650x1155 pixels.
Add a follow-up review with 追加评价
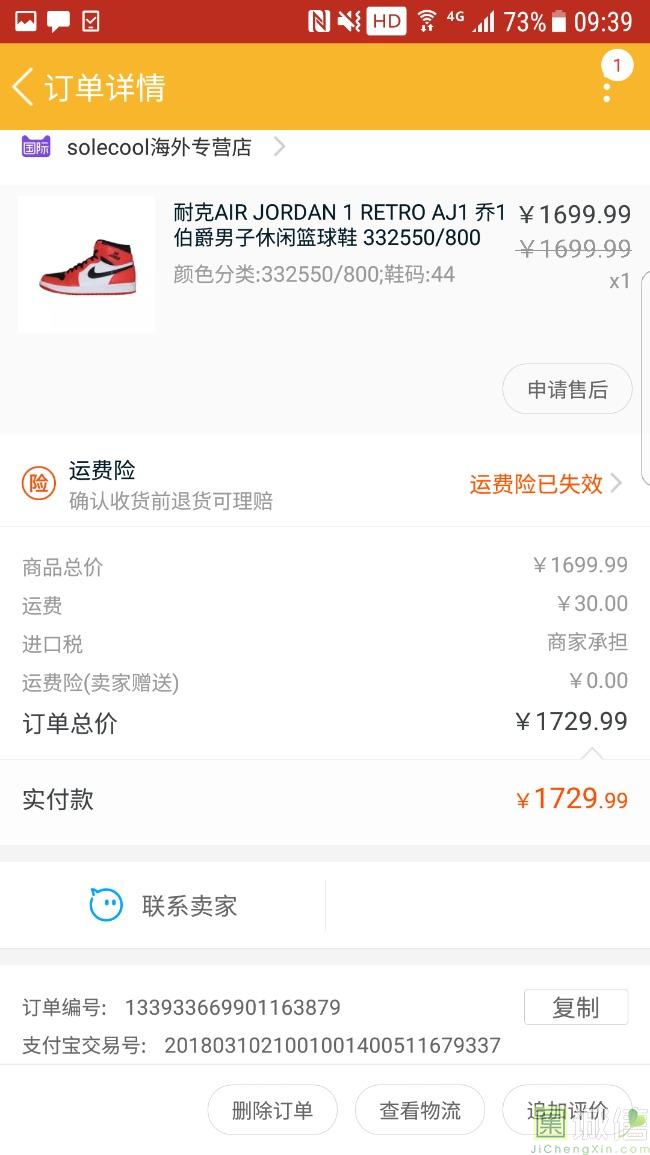point(567,1110)
